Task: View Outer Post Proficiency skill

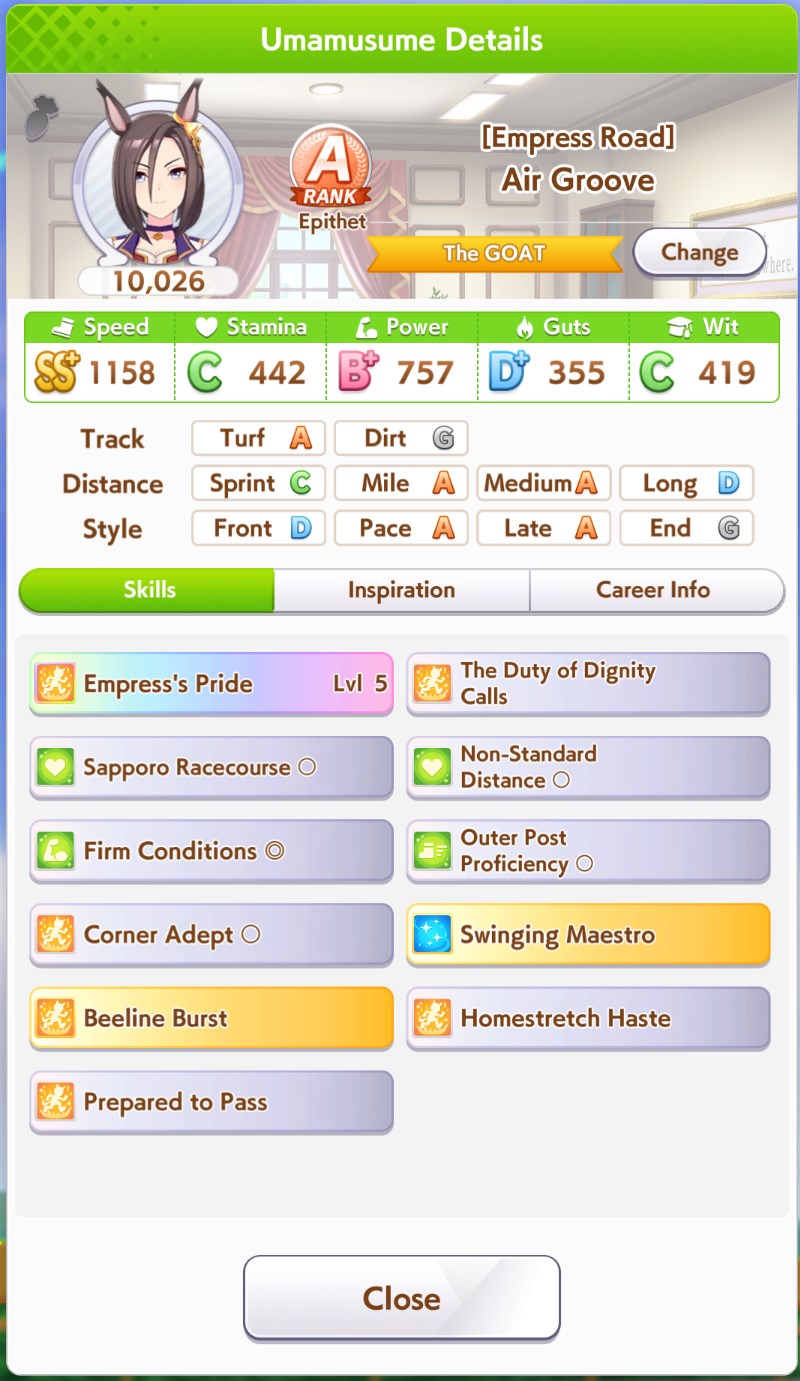Action: point(588,851)
